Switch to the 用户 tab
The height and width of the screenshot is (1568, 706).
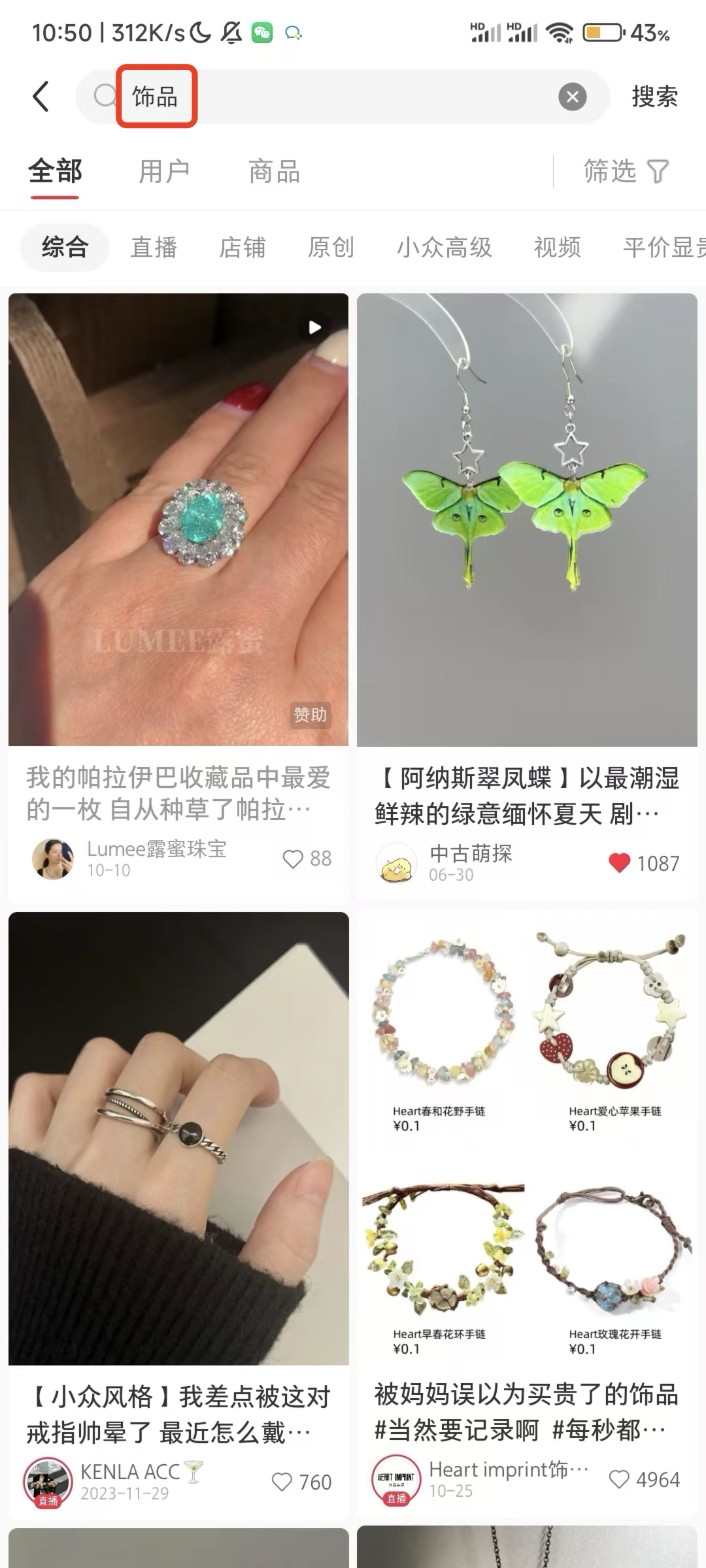[x=164, y=172]
